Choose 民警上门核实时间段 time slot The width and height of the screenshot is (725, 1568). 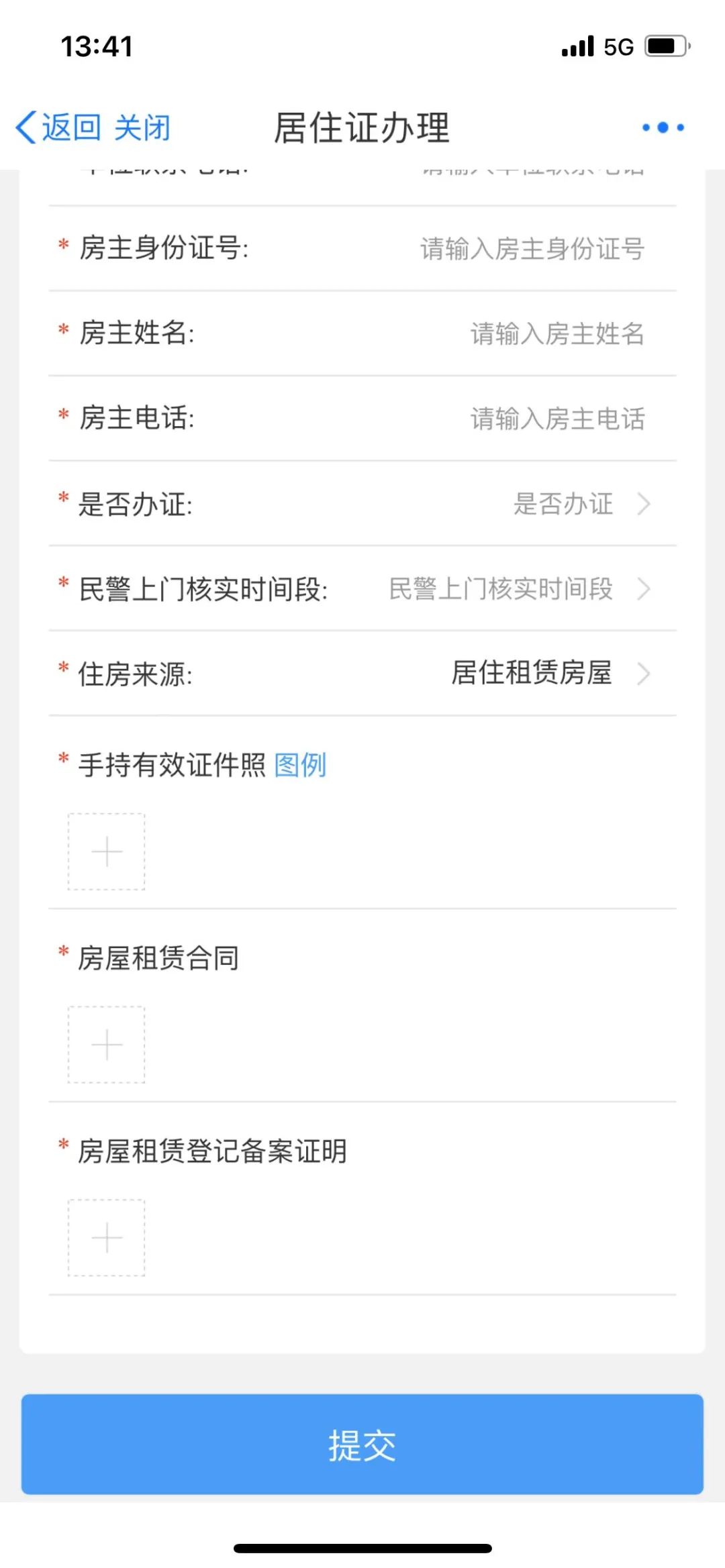[x=517, y=589]
